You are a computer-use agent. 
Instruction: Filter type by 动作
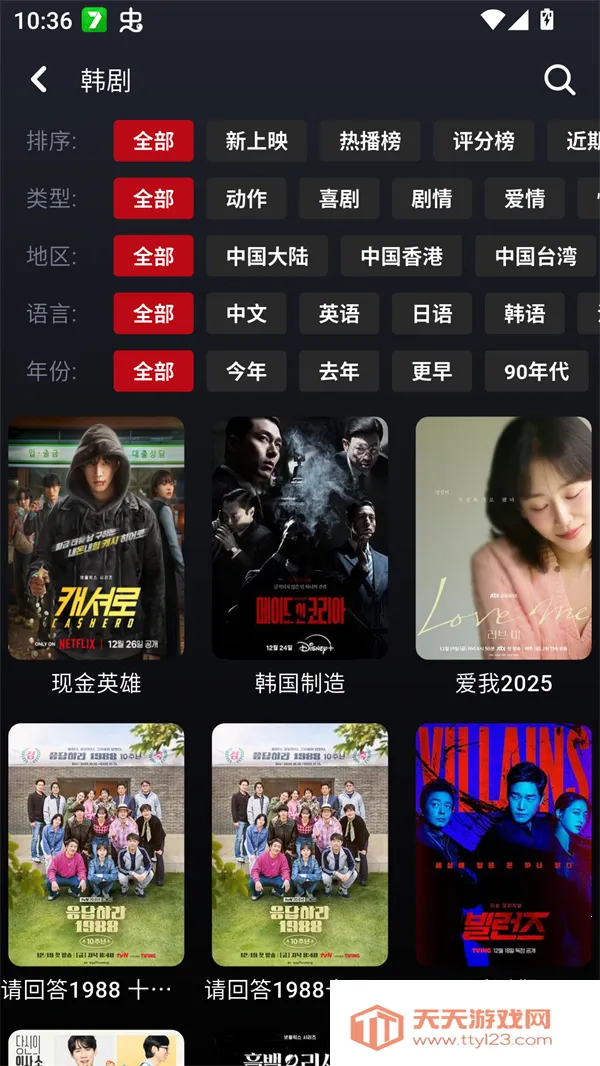click(x=246, y=199)
